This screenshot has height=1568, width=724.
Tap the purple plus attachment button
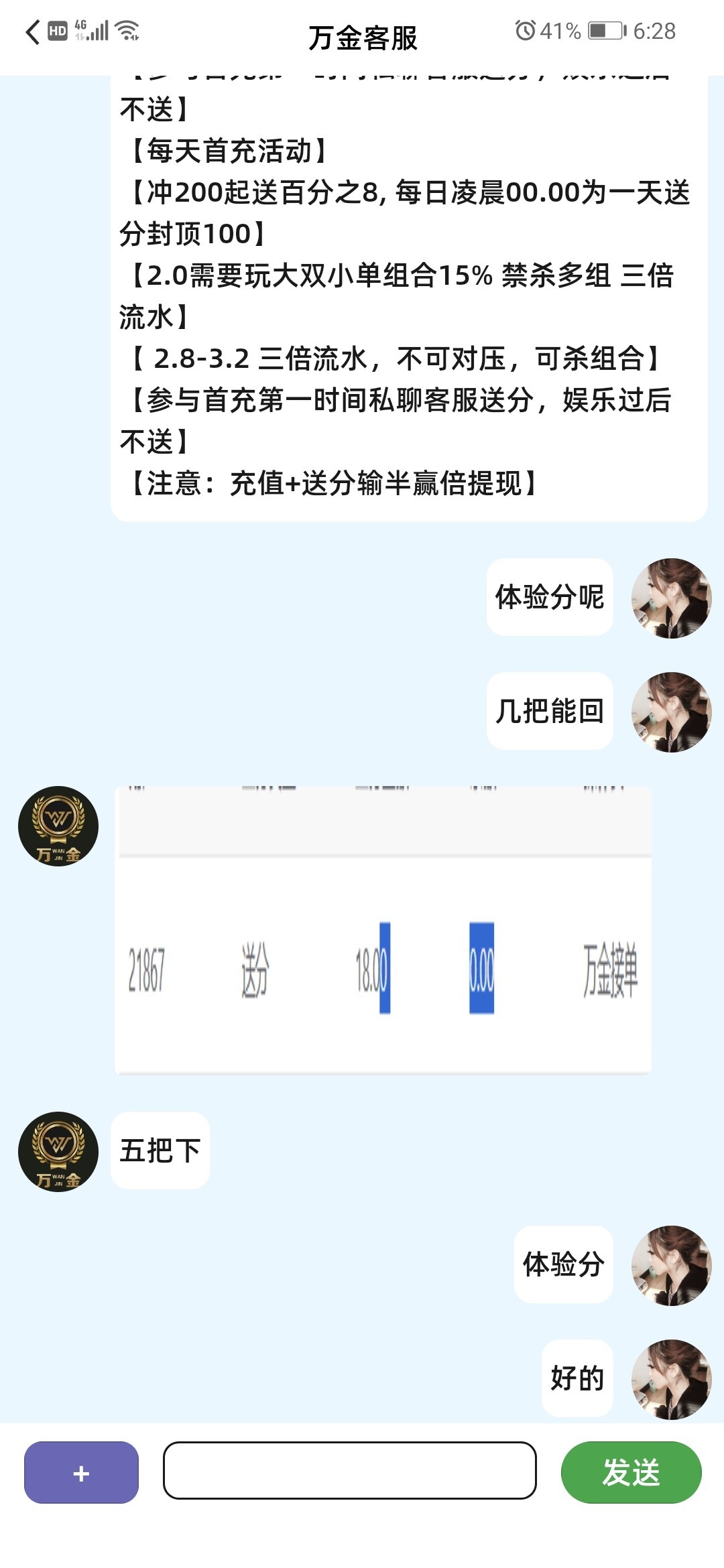click(x=81, y=1472)
